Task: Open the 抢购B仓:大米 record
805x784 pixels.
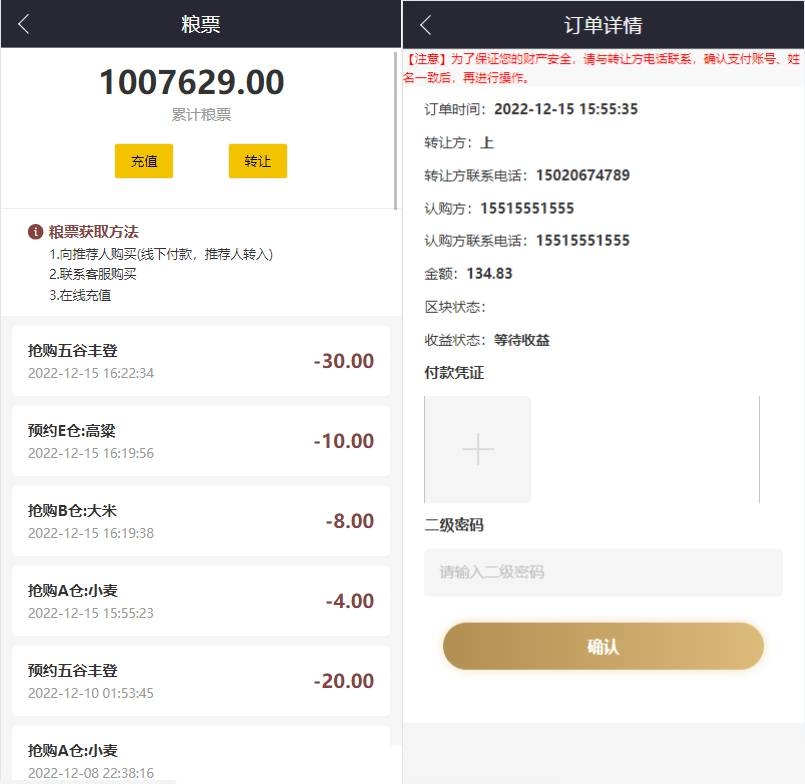Action: 200,521
